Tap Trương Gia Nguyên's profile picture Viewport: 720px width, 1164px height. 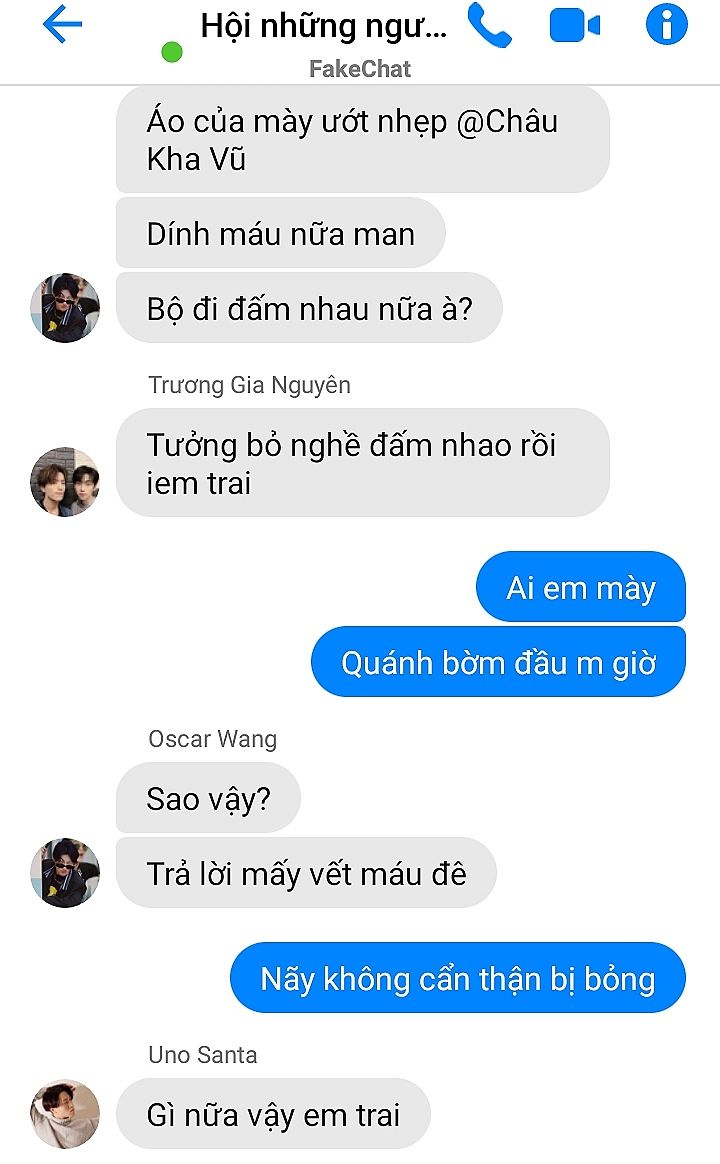(65, 482)
